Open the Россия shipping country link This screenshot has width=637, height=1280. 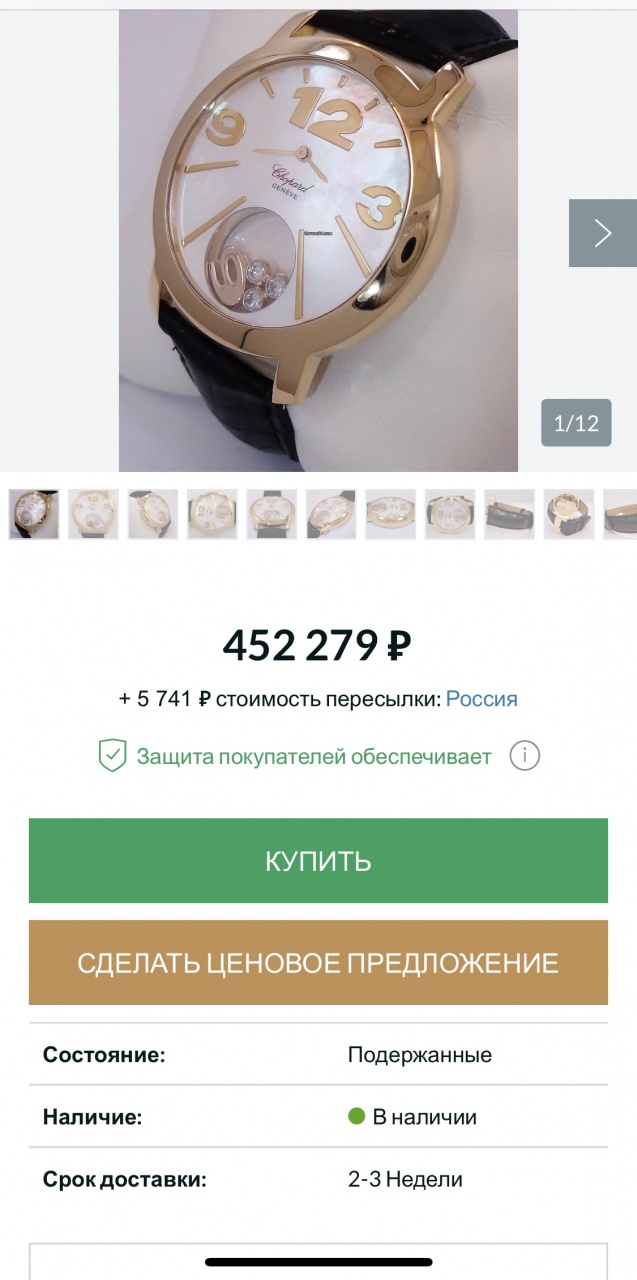coord(481,699)
